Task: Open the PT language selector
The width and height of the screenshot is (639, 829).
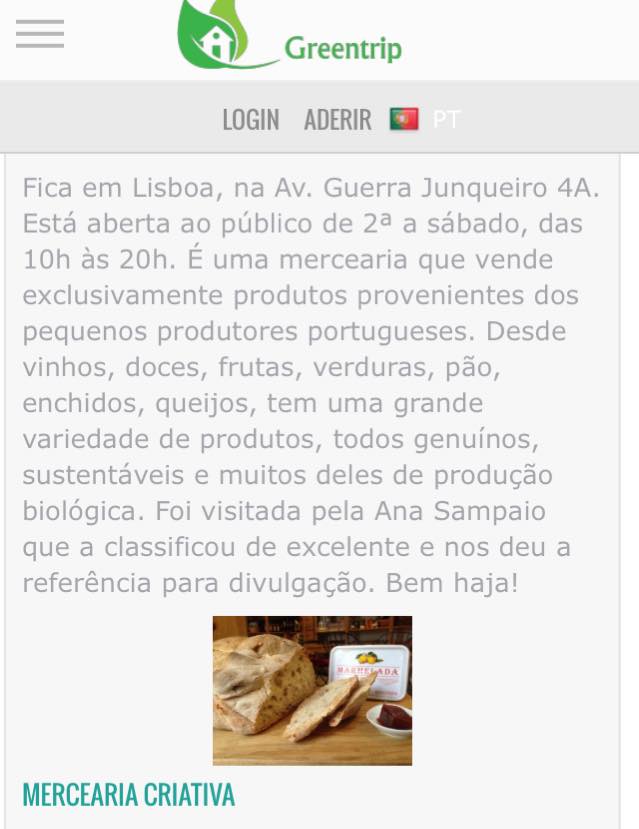Action: [446, 120]
